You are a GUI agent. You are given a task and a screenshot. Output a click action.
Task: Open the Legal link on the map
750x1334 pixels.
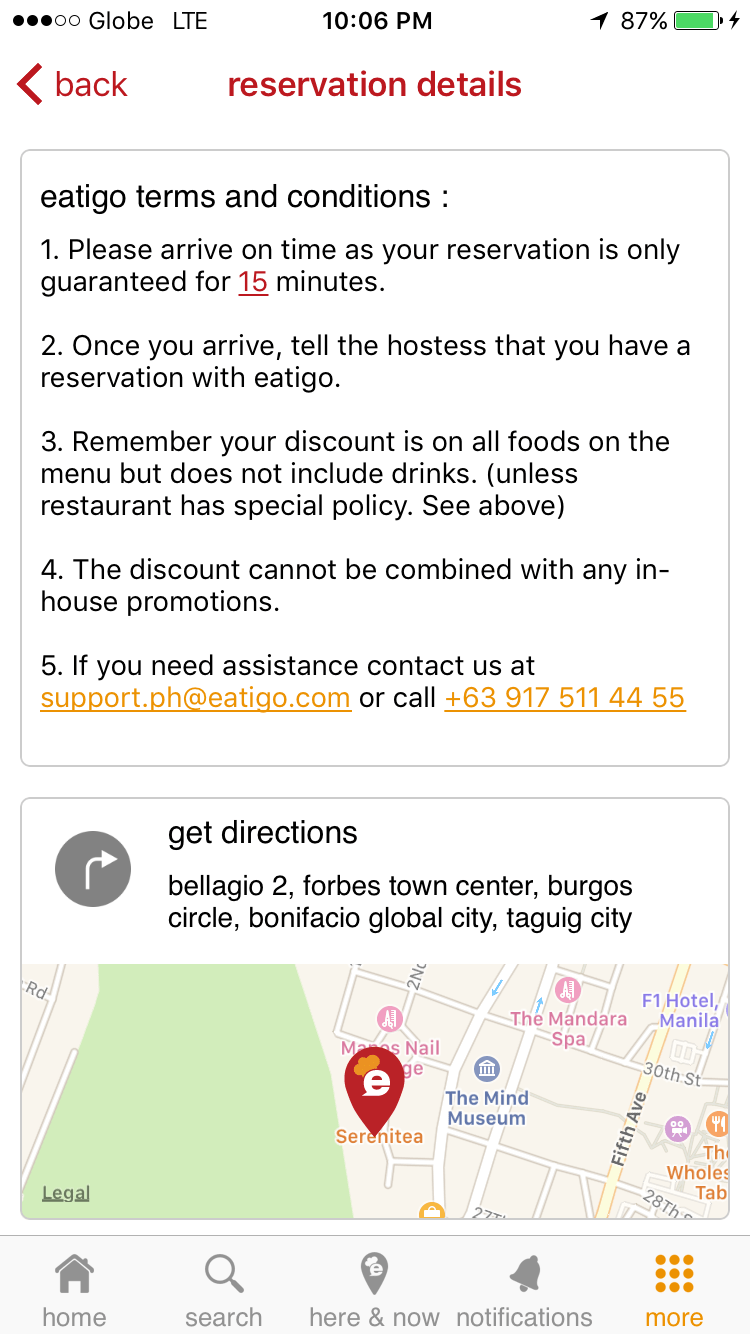(x=64, y=1192)
